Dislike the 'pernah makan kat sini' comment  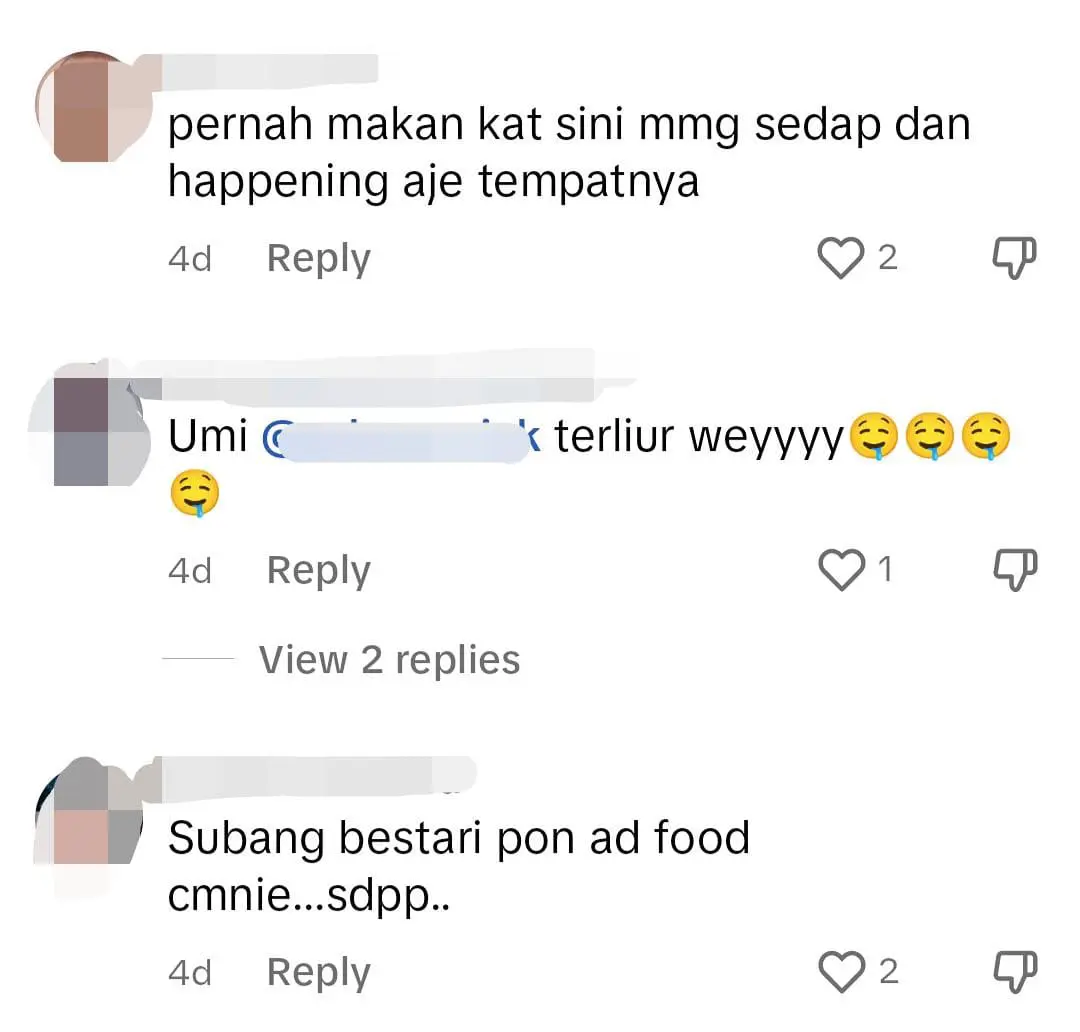(x=1013, y=259)
